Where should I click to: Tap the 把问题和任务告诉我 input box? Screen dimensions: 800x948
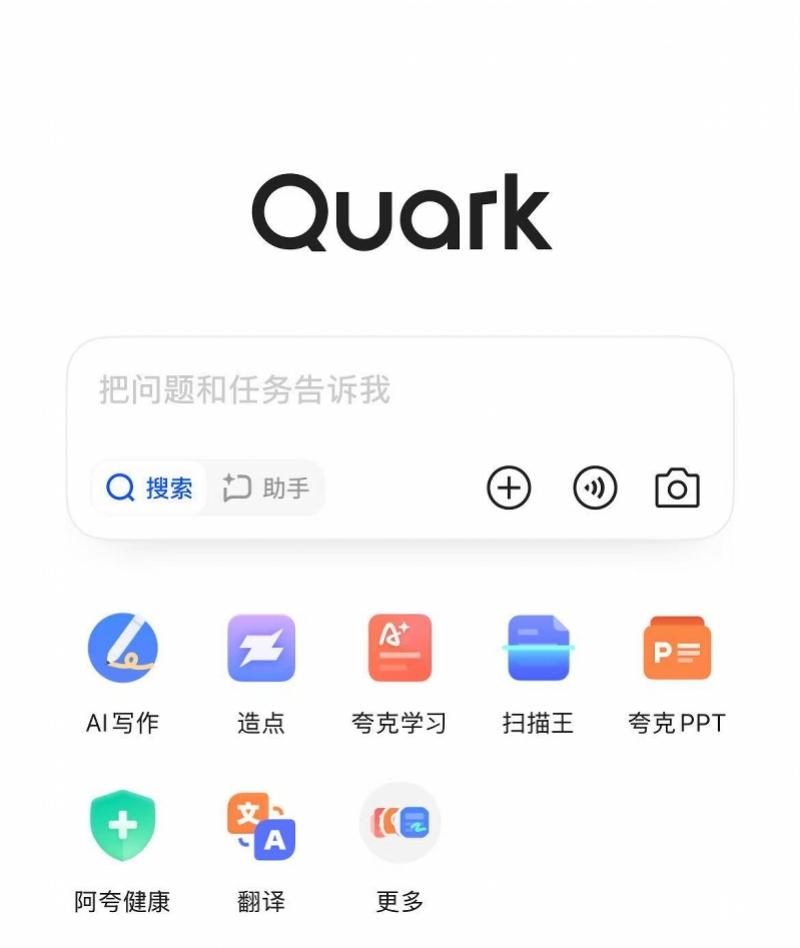[400, 390]
